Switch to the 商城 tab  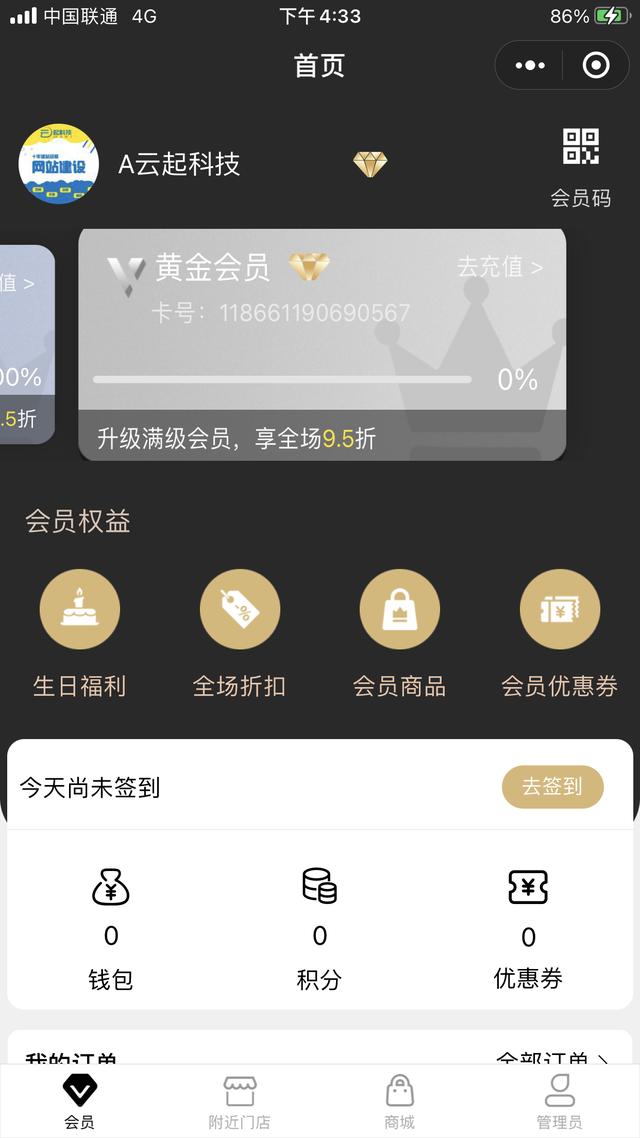click(x=399, y=1101)
